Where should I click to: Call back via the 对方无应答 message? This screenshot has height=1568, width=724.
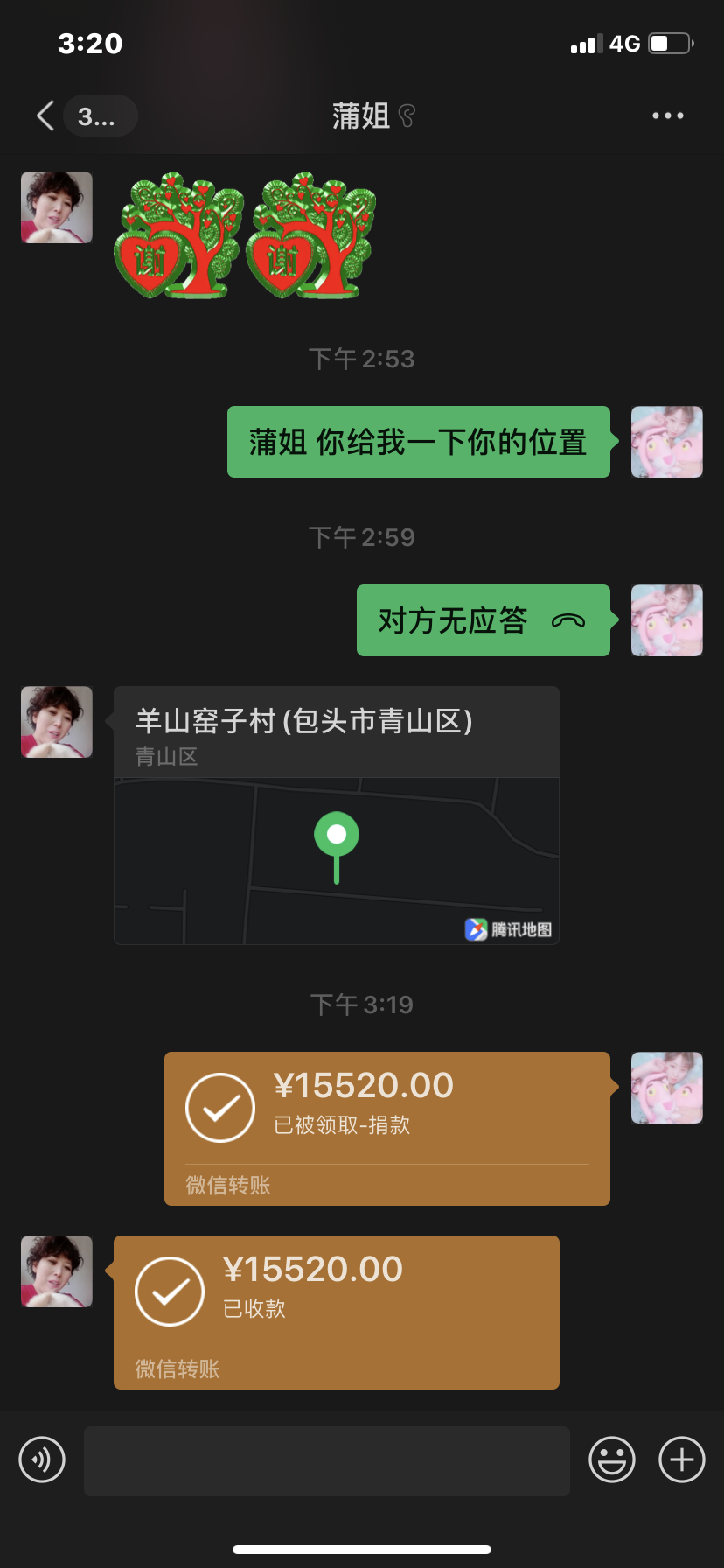[483, 620]
